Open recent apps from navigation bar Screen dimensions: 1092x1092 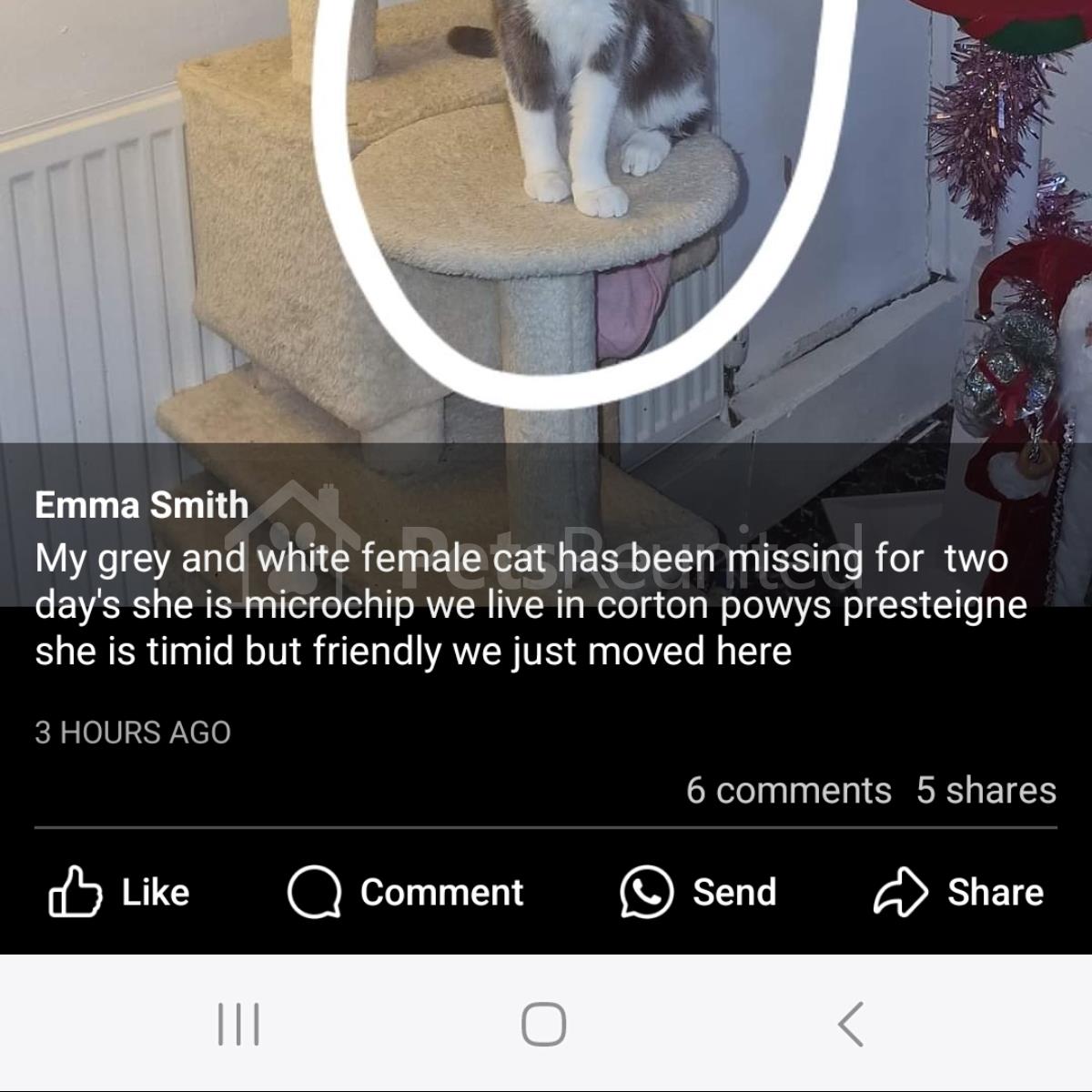coord(238,1024)
